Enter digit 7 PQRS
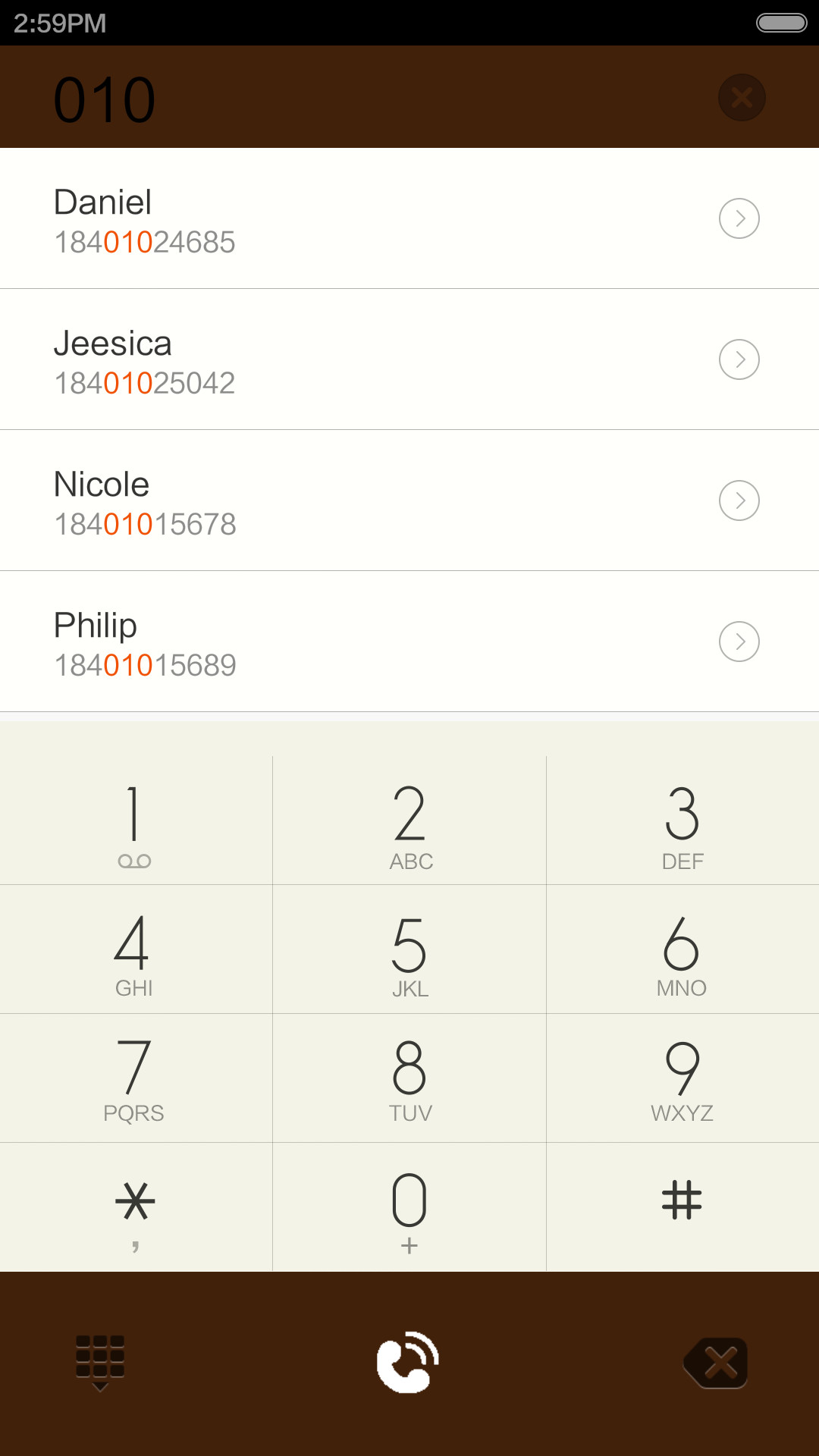The height and width of the screenshot is (1456, 819). click(136, 1078)
